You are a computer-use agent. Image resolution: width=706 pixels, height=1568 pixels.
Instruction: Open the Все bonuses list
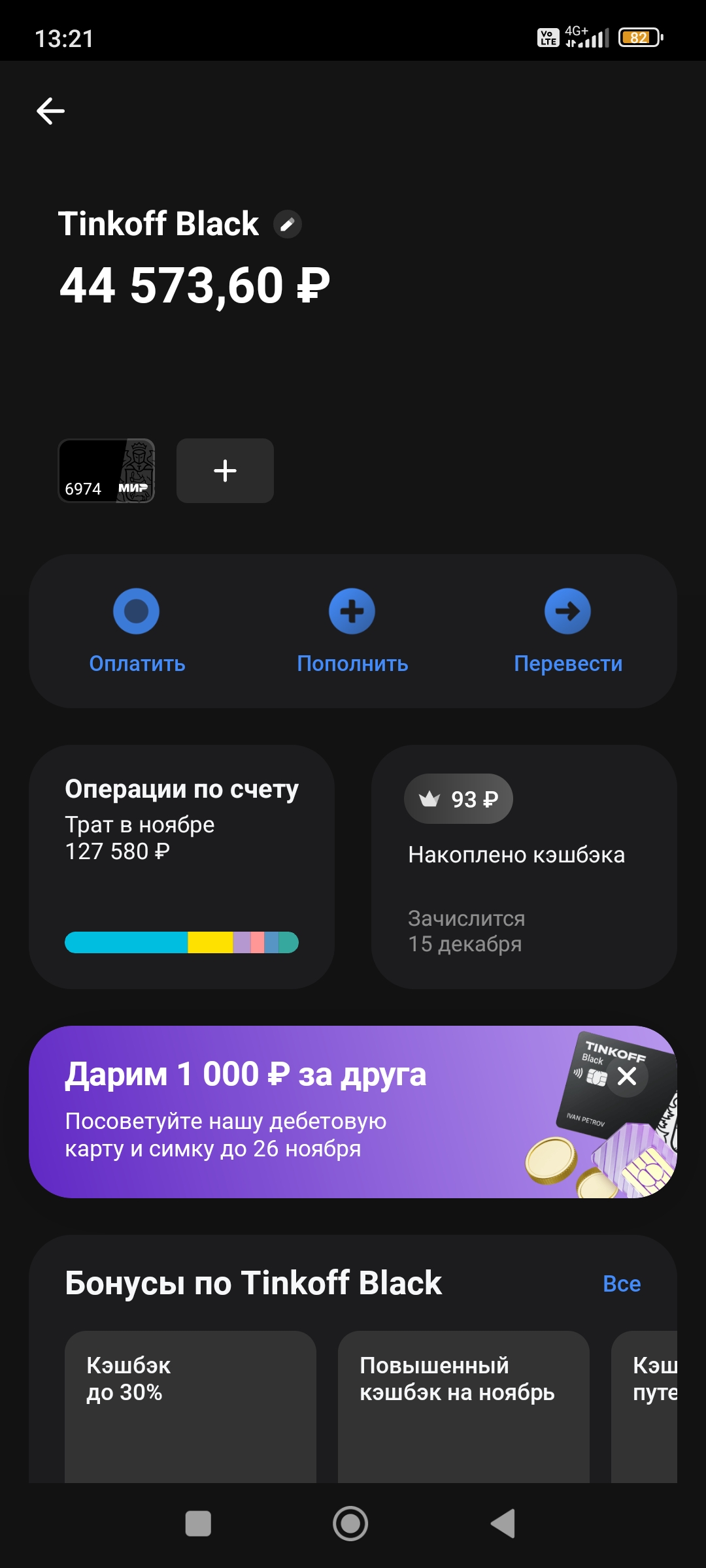[x=621, y=1283]
